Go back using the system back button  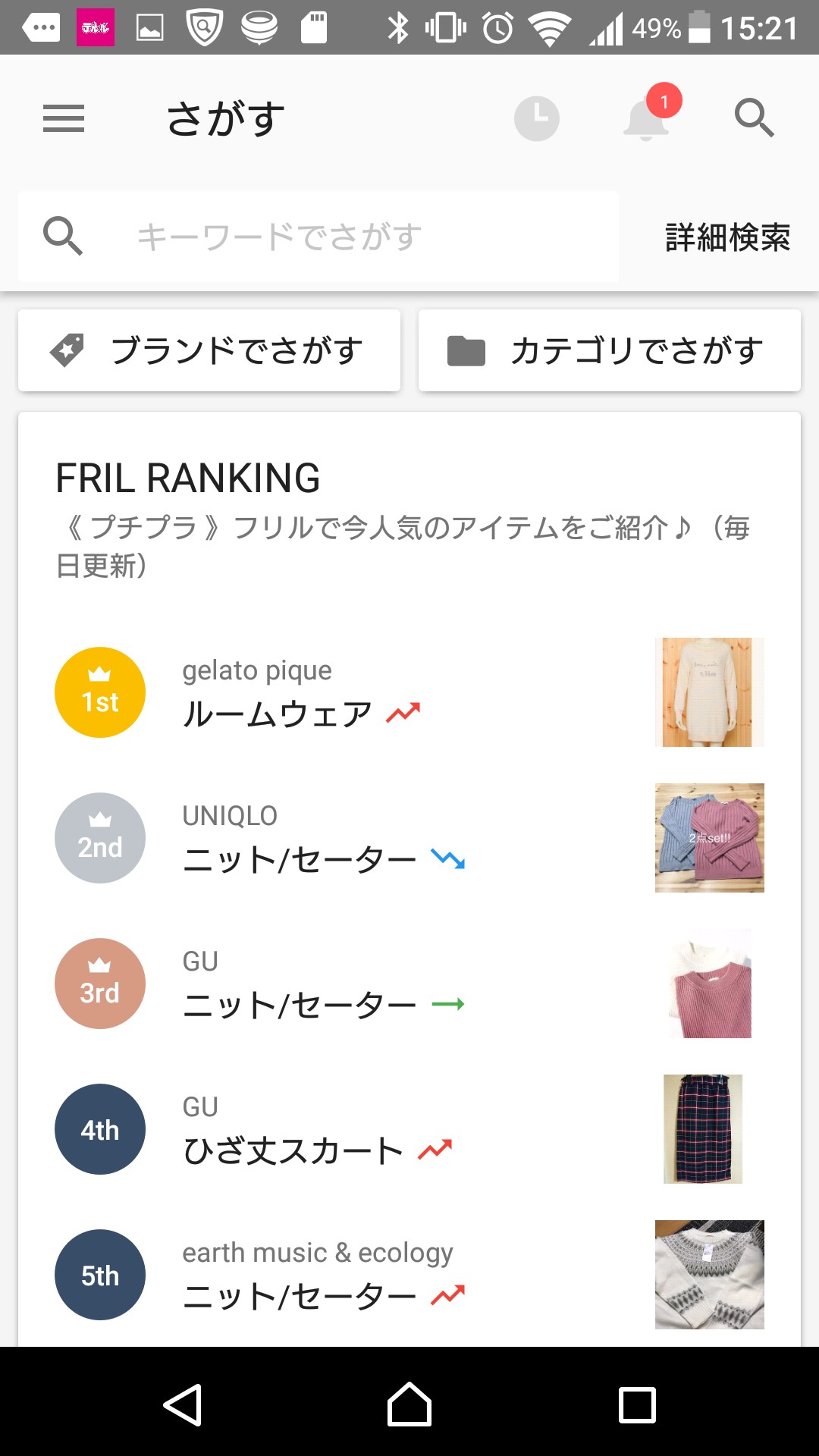point(182,1404)
